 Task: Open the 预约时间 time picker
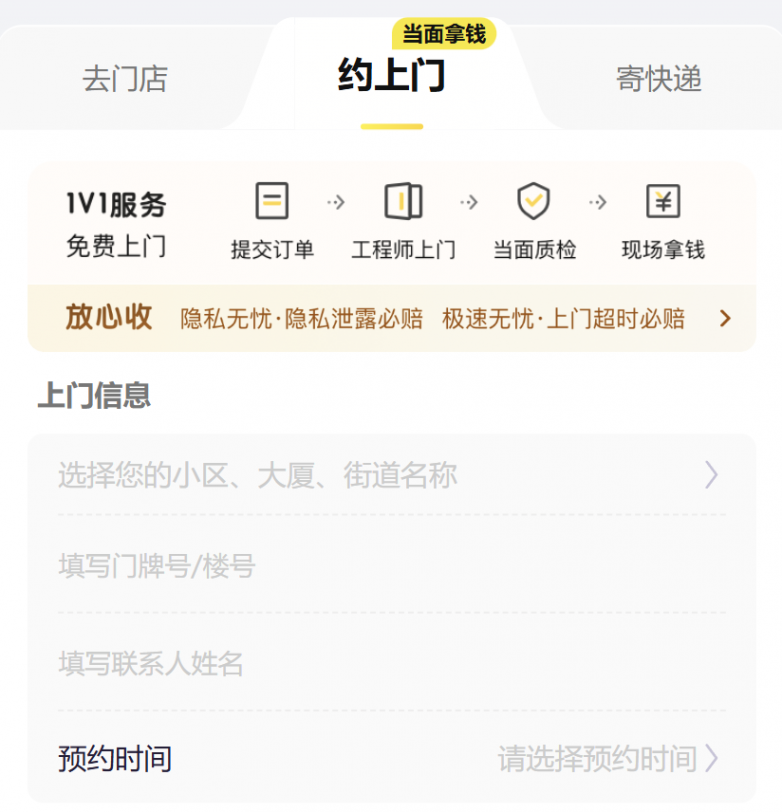click(x=606, y=759)
